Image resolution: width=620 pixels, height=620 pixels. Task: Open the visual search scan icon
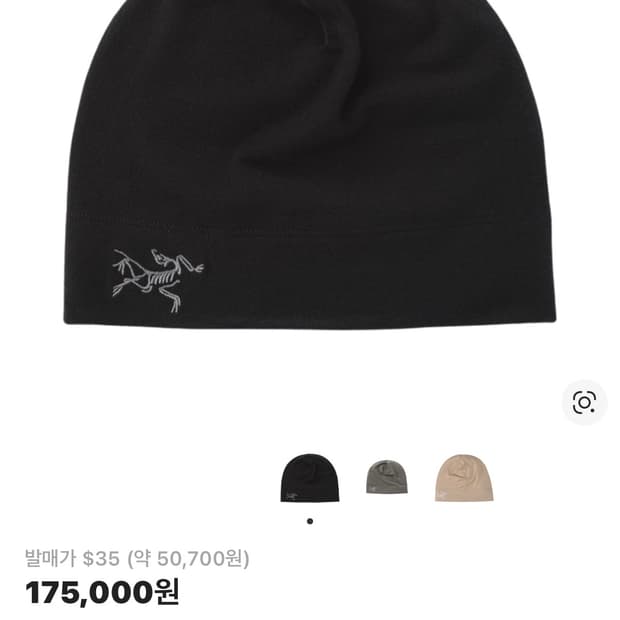(584, 402)
